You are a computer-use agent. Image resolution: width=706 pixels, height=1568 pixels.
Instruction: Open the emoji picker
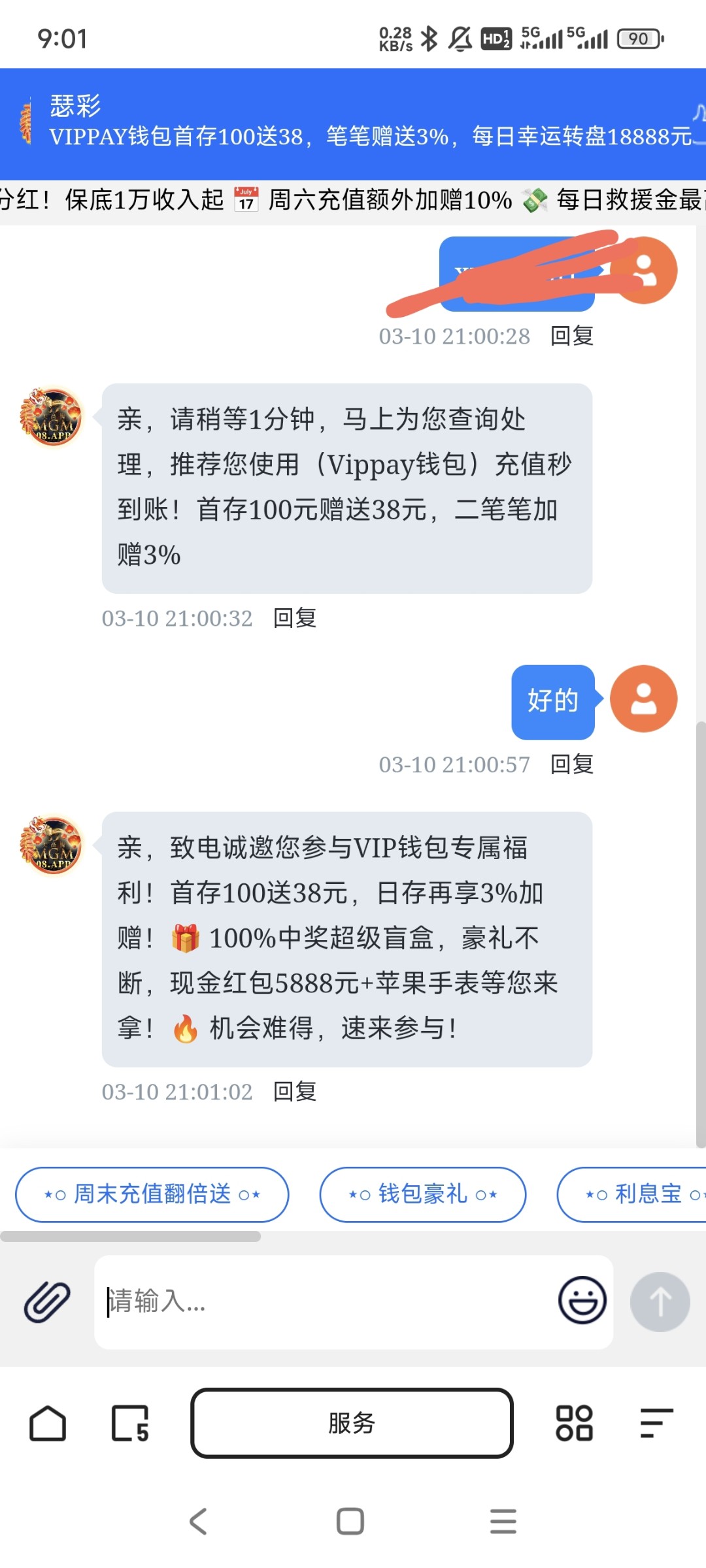[x=582, y=1300]
